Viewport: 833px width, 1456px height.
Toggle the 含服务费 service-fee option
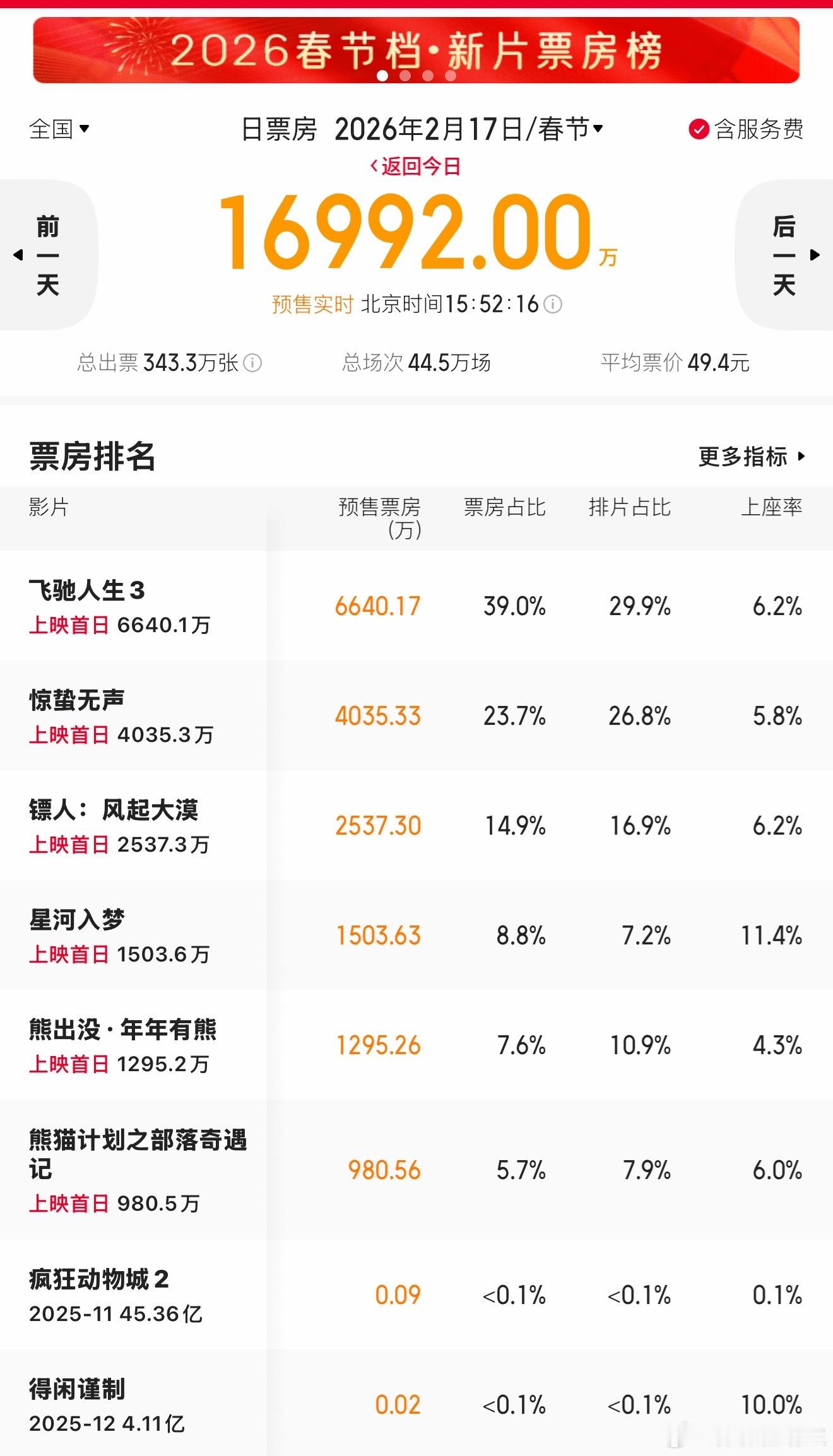[745, 129]
